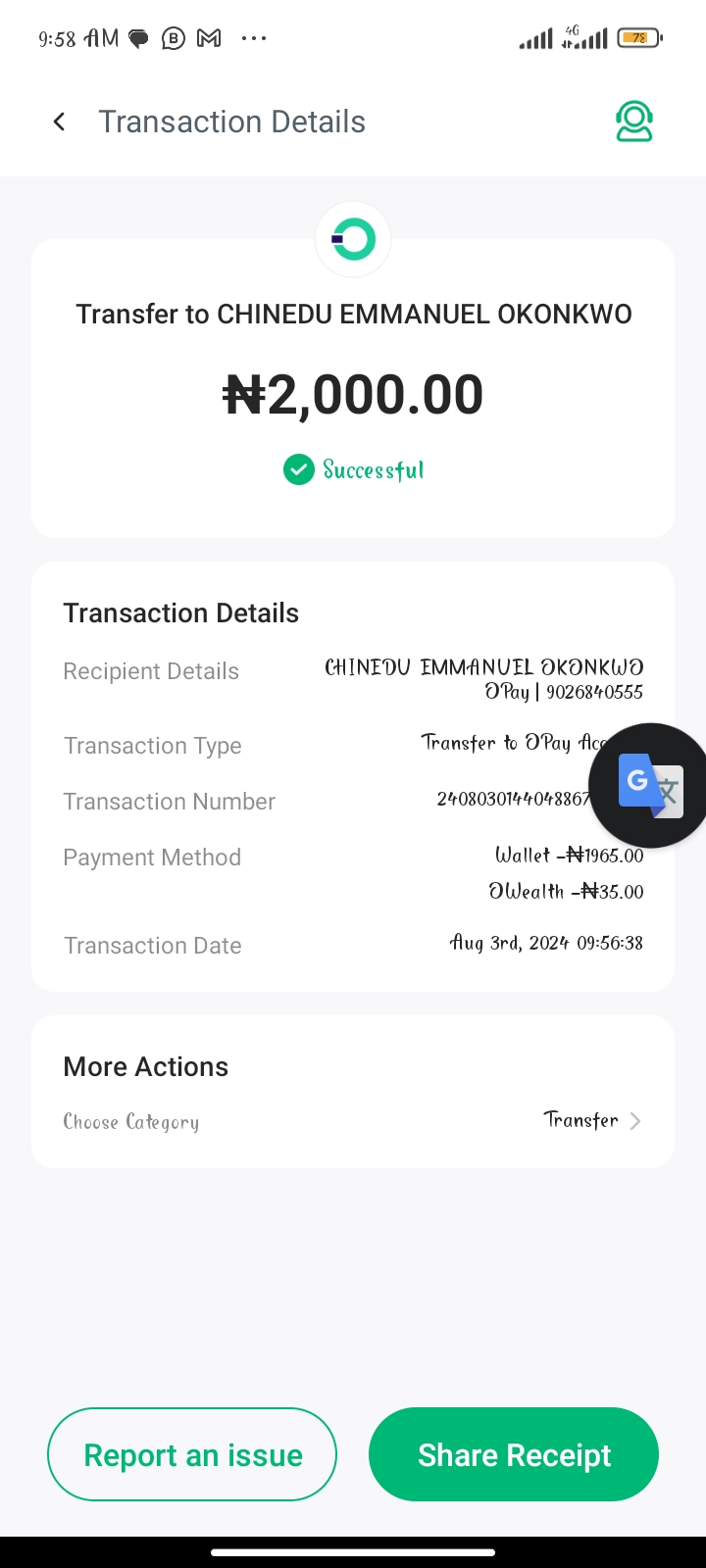
Task: Open the floating Google Translate bubble
Action: point(650,785)
